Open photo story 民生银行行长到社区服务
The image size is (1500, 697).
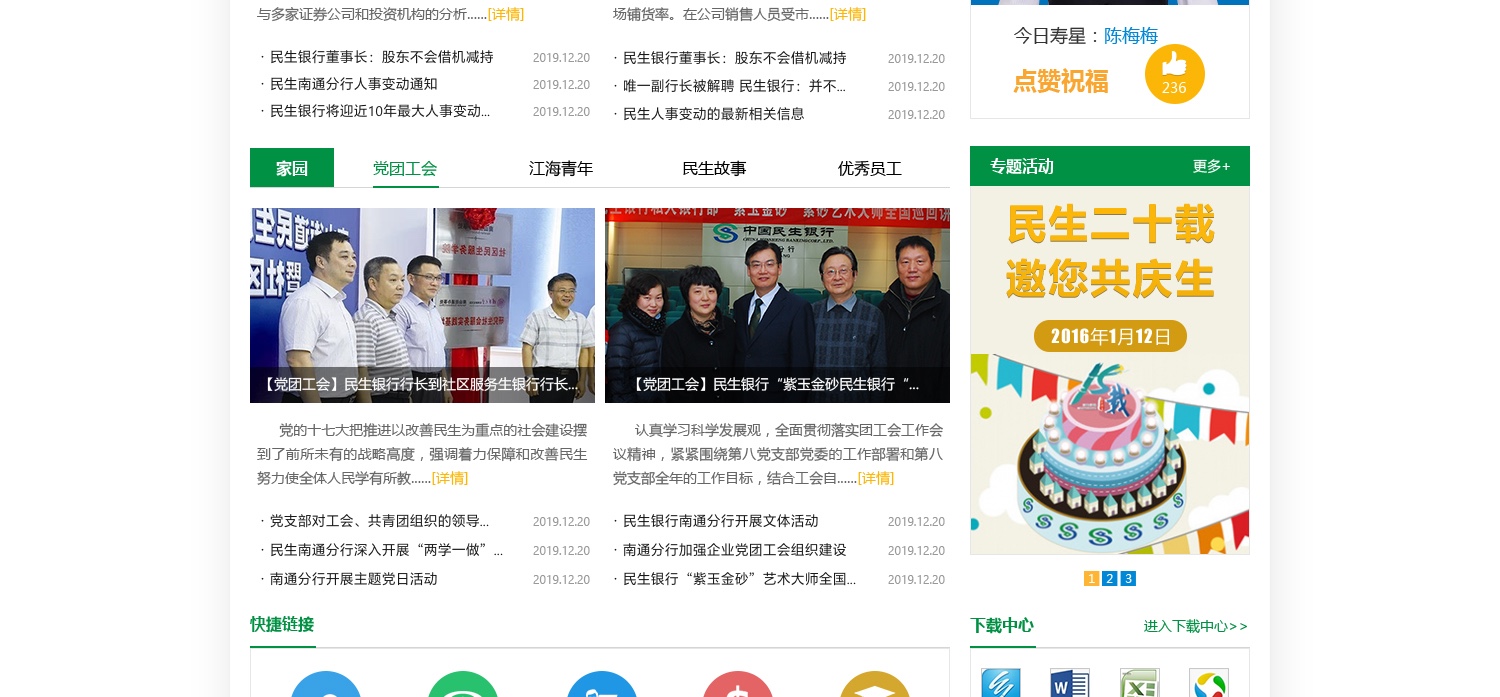point(422,305)
